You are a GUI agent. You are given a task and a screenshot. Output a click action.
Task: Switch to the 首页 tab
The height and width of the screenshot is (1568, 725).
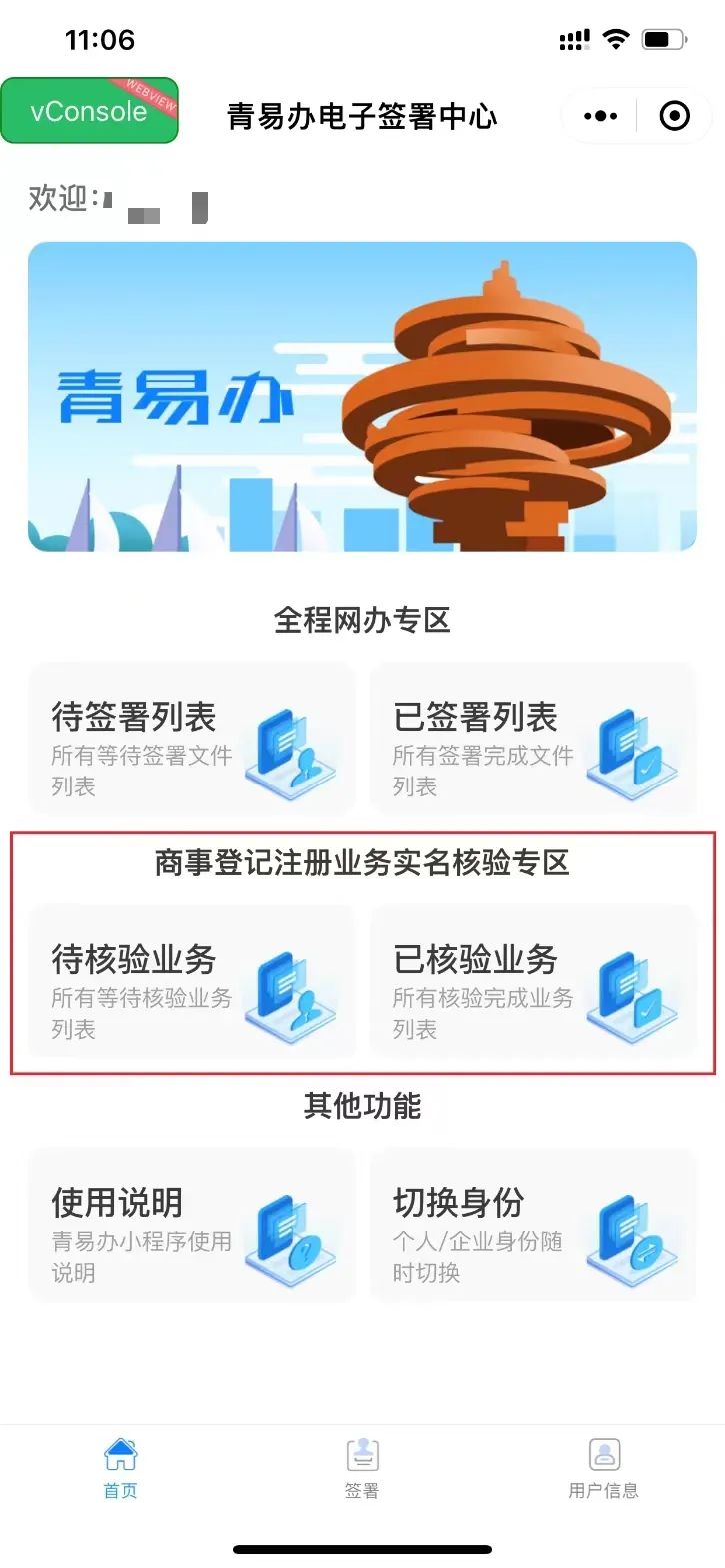pyautogui.click(x=121, y=1467)
